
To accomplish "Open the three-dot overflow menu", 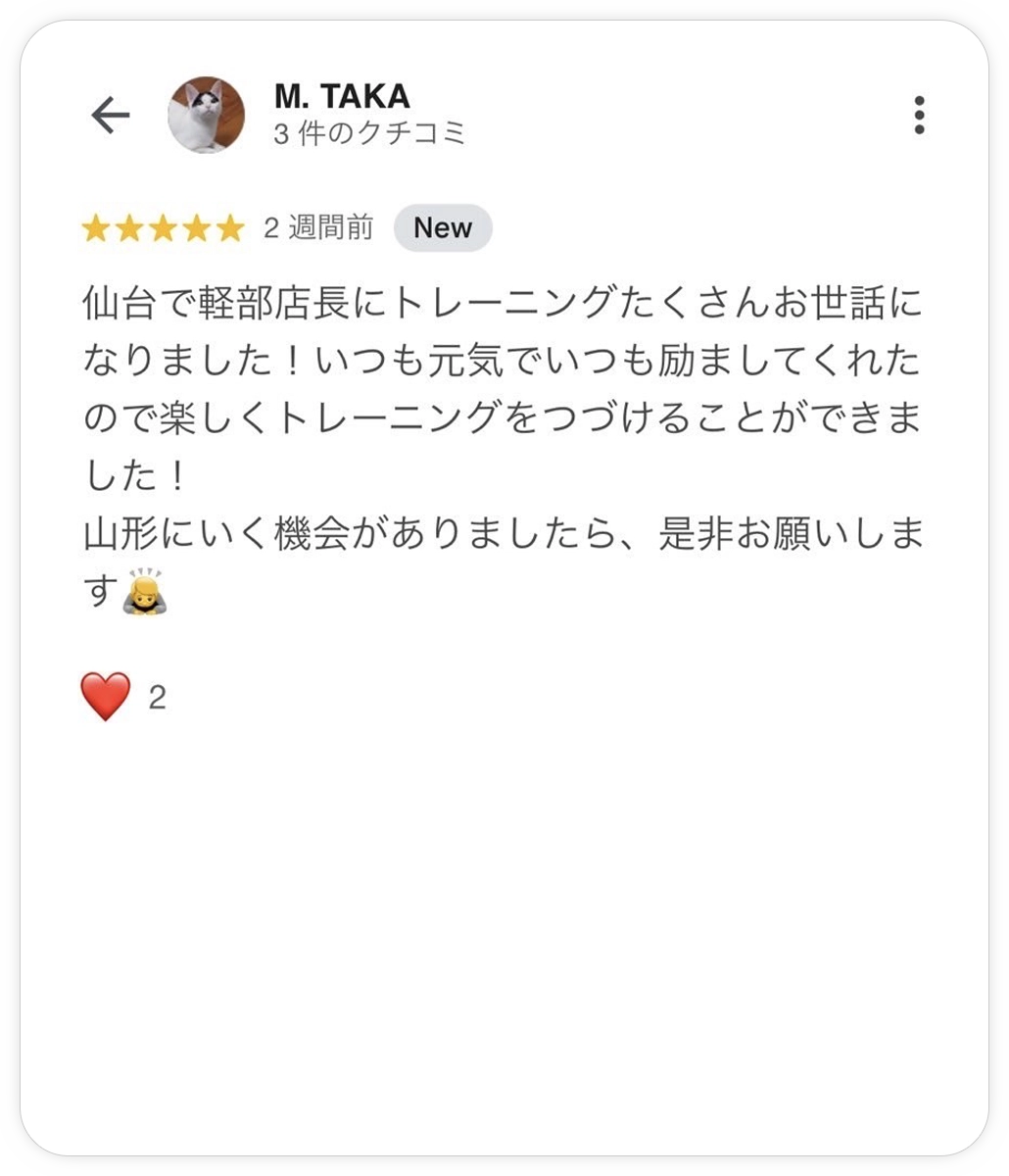I will 918,116.
